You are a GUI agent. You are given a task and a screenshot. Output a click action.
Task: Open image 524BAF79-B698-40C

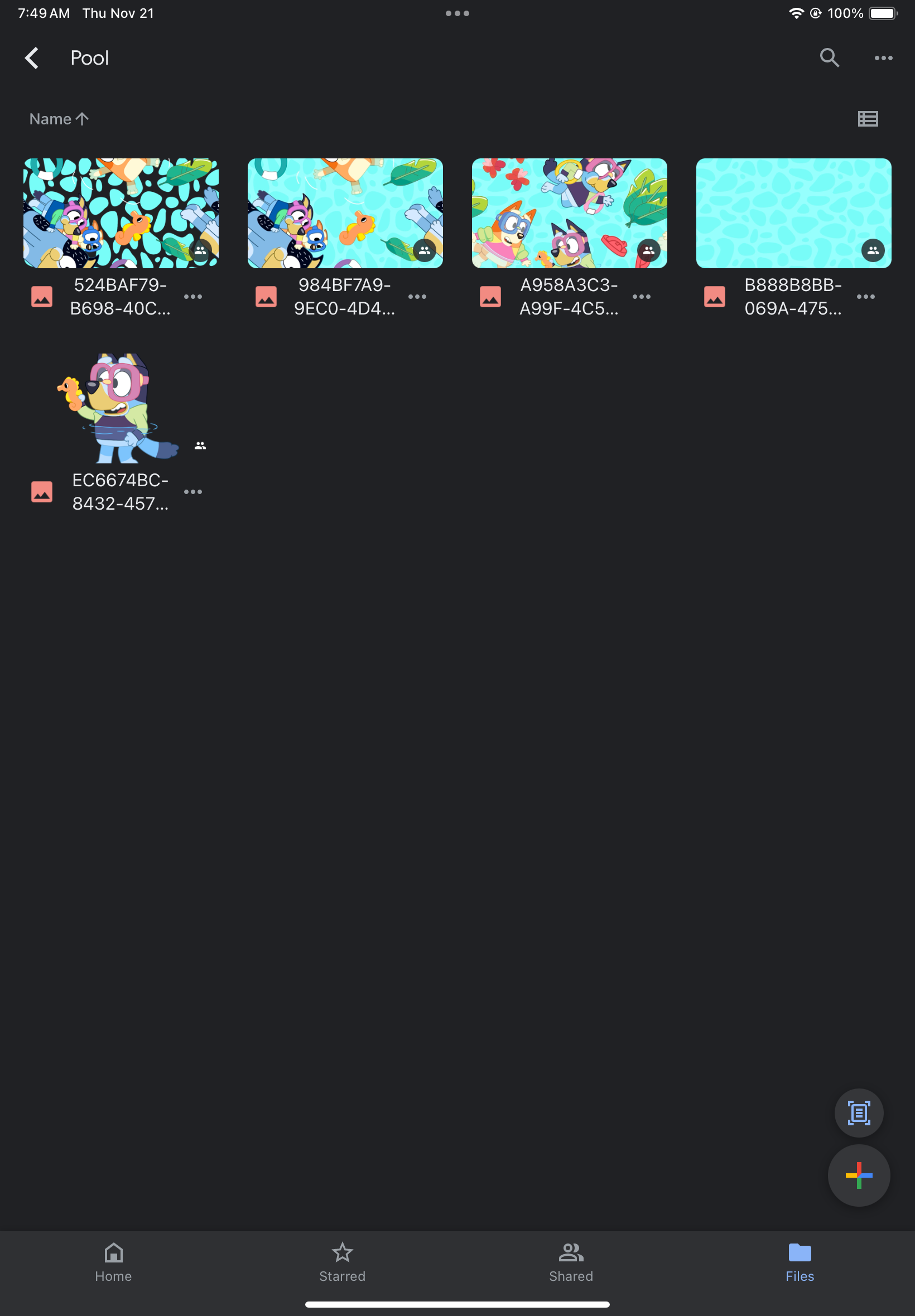[x=121, y=213]
